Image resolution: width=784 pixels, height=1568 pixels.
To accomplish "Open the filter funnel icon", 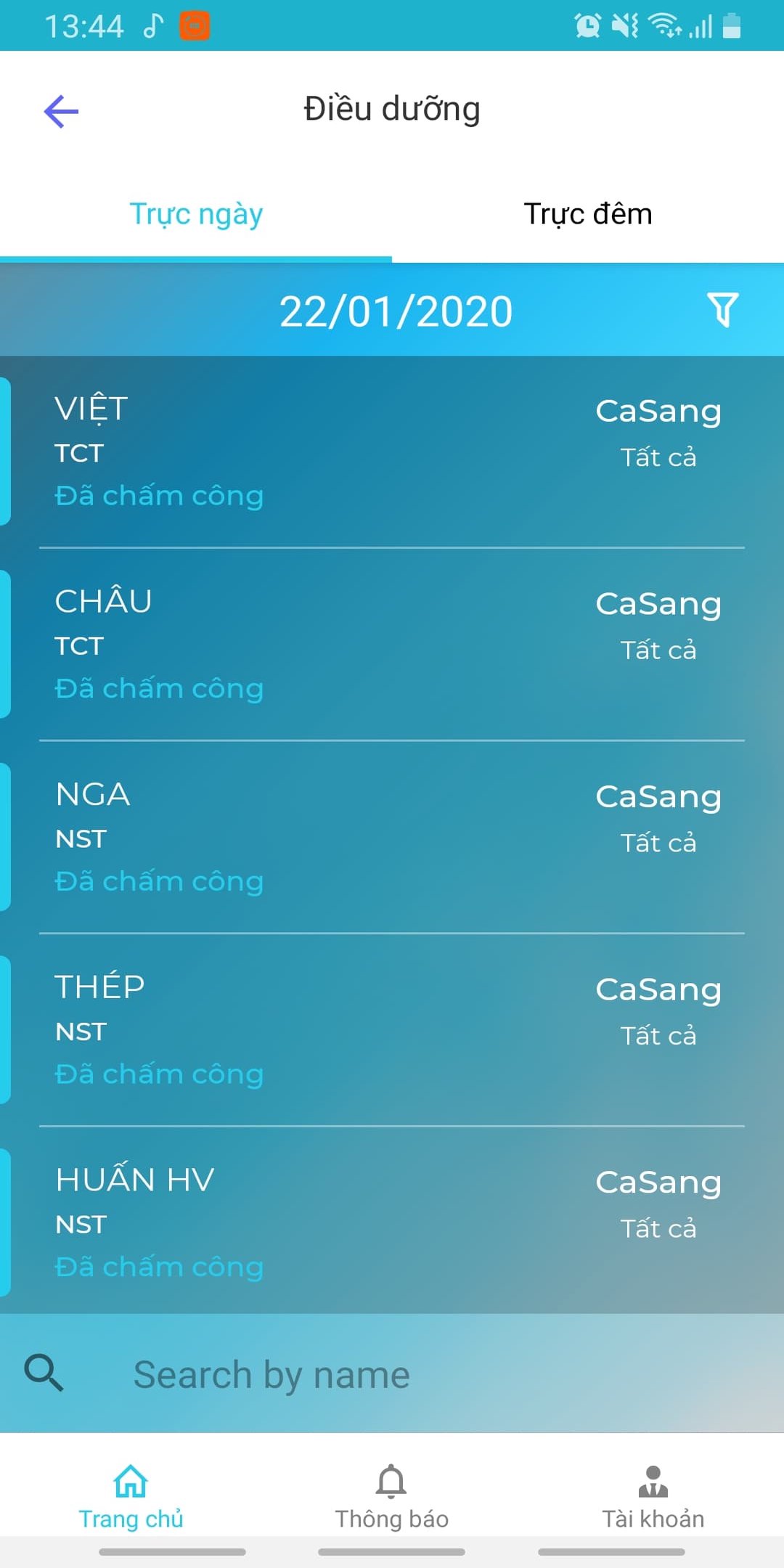I will coord(723,310).
